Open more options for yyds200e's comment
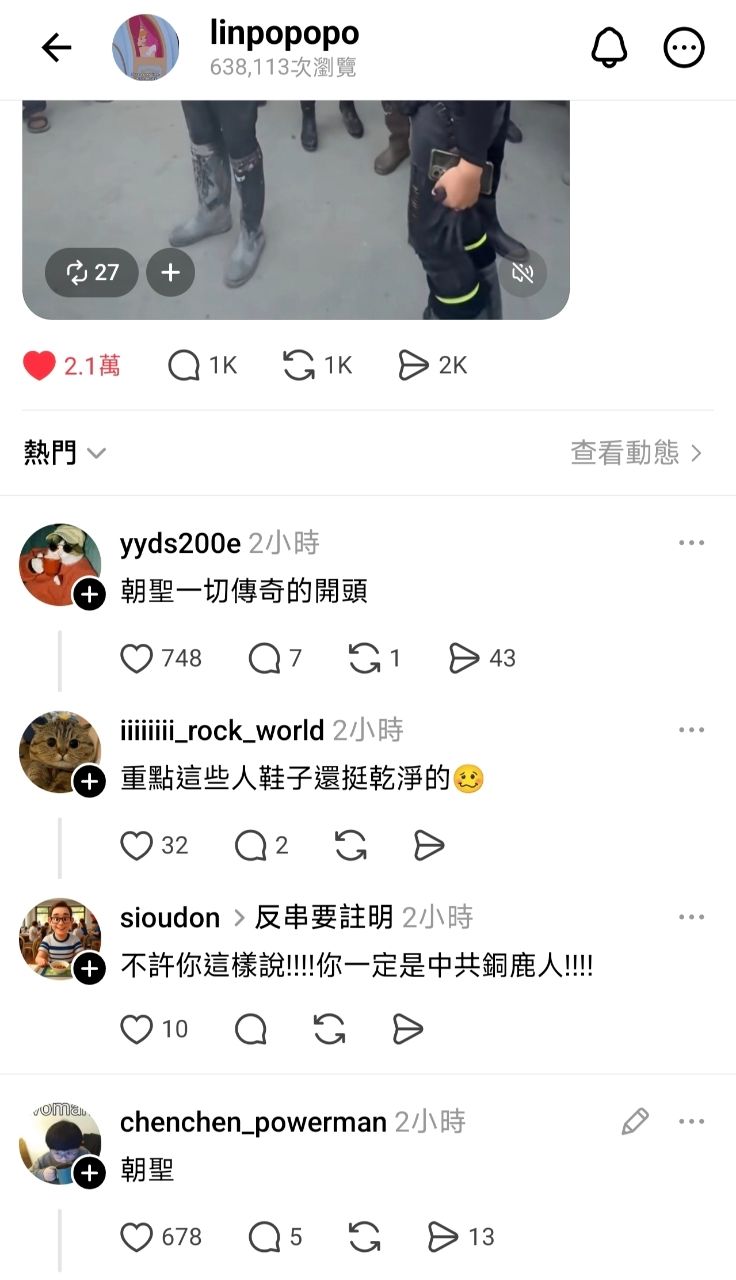The image size is (736, 1280). pos(691,543)
